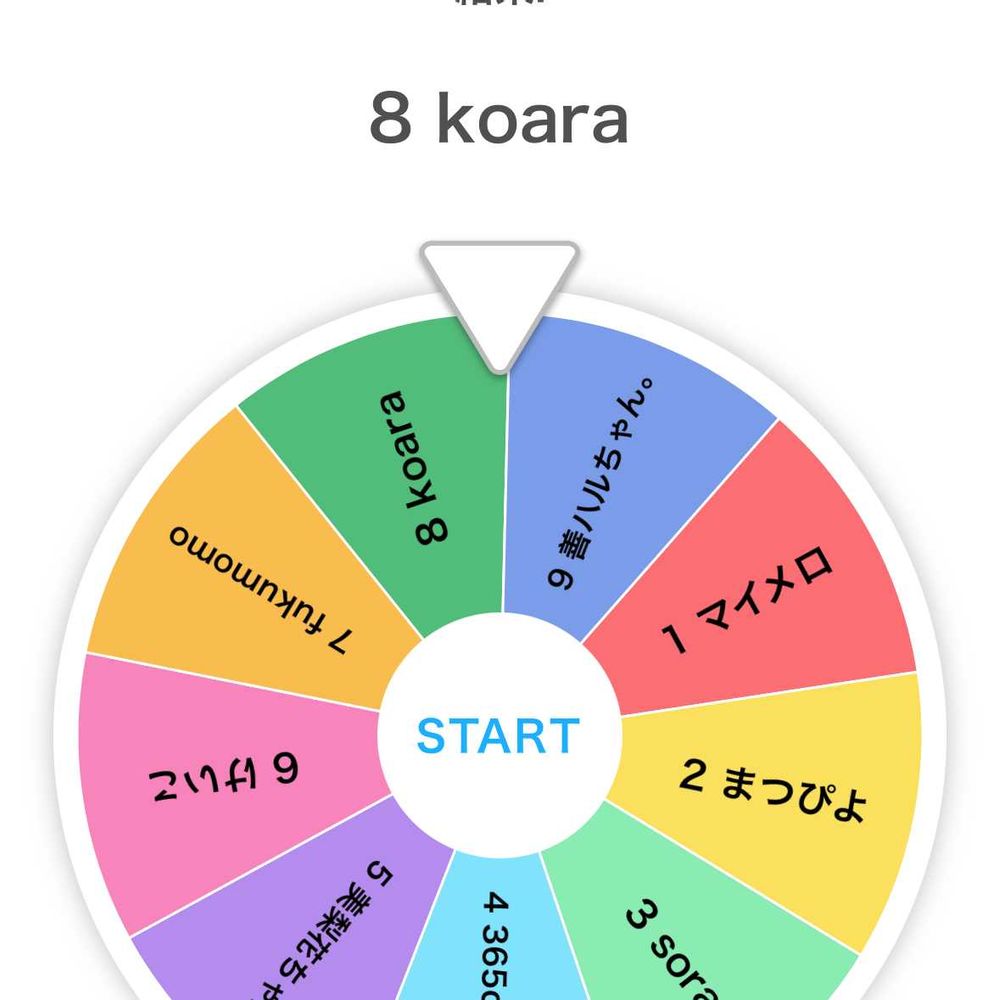
Task: Tap START to spin the roulette wheel
Action: tap(498, 735)
